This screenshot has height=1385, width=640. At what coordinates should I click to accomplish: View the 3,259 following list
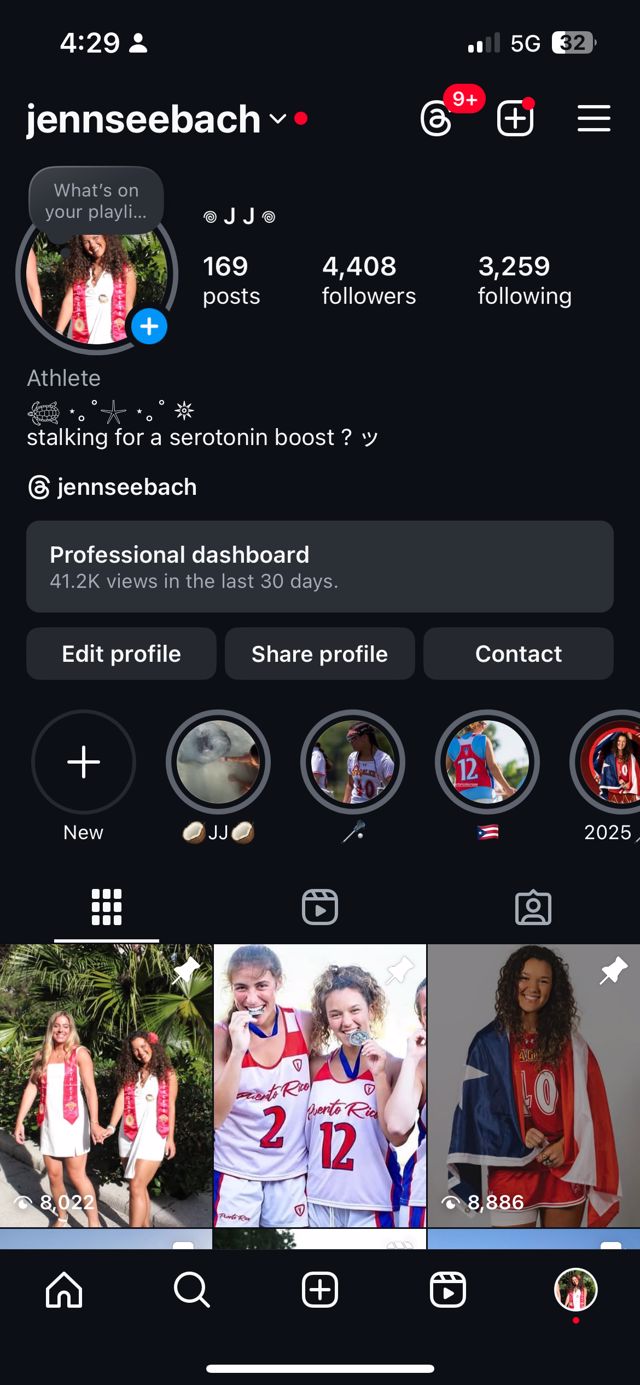[x=524, y=280]
